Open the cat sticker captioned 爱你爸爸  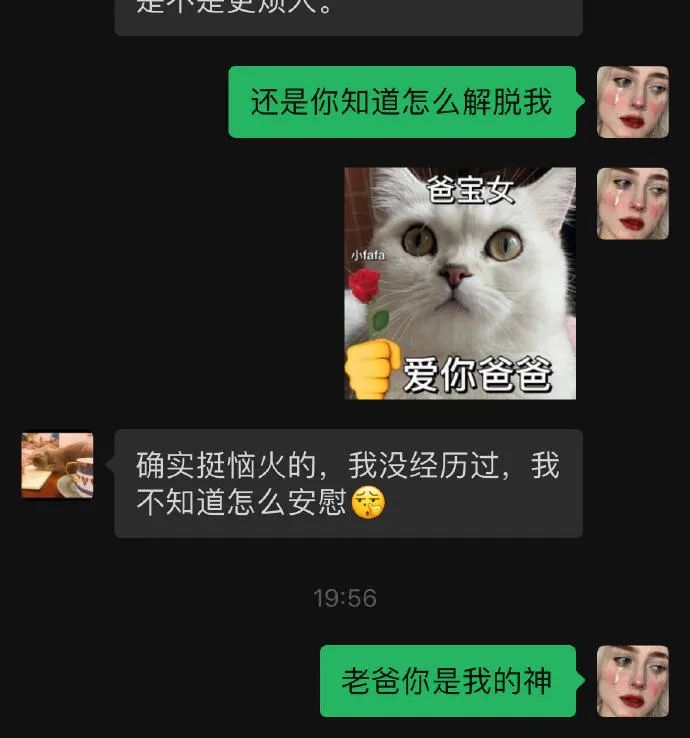[x=460, y=283]
